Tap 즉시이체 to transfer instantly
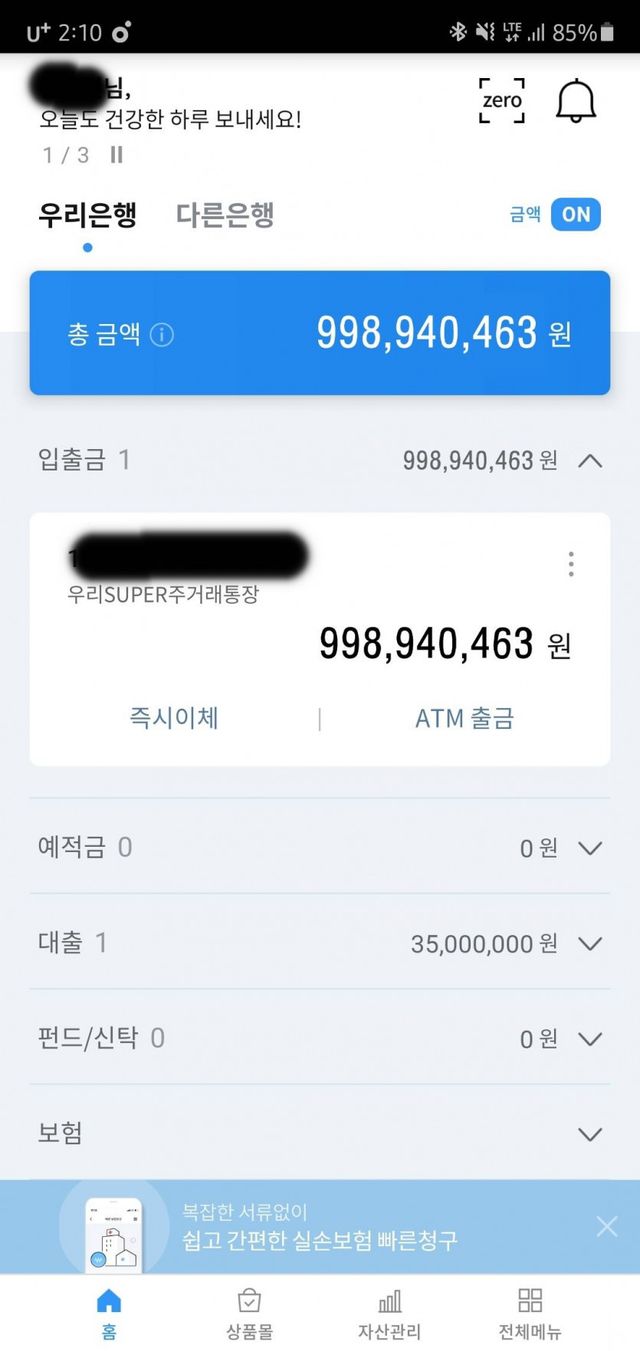Image resolution: width=640 pixels, height=1351 pixels. coord(174,718)
